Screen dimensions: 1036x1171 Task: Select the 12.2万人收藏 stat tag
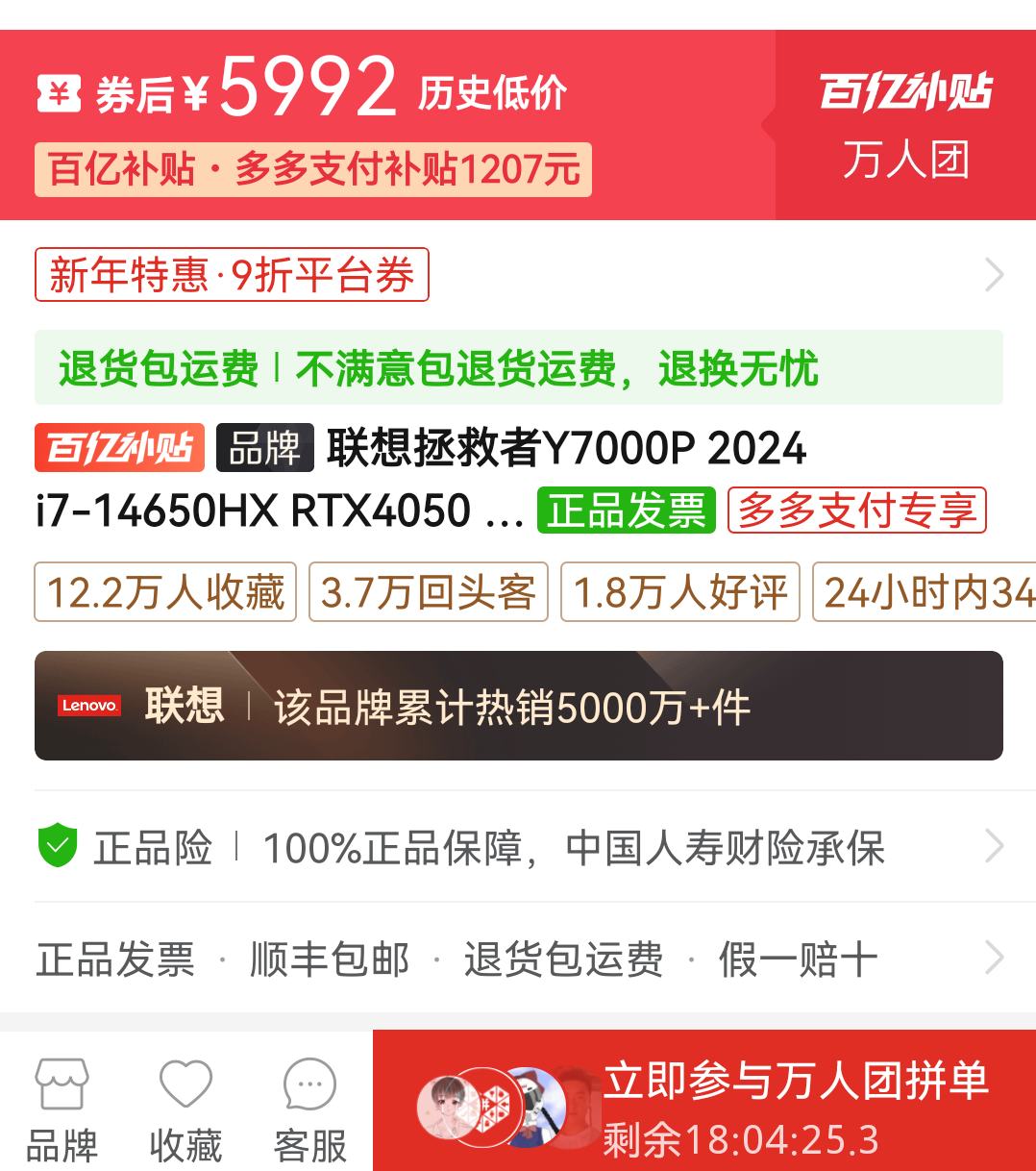[164, 592]
